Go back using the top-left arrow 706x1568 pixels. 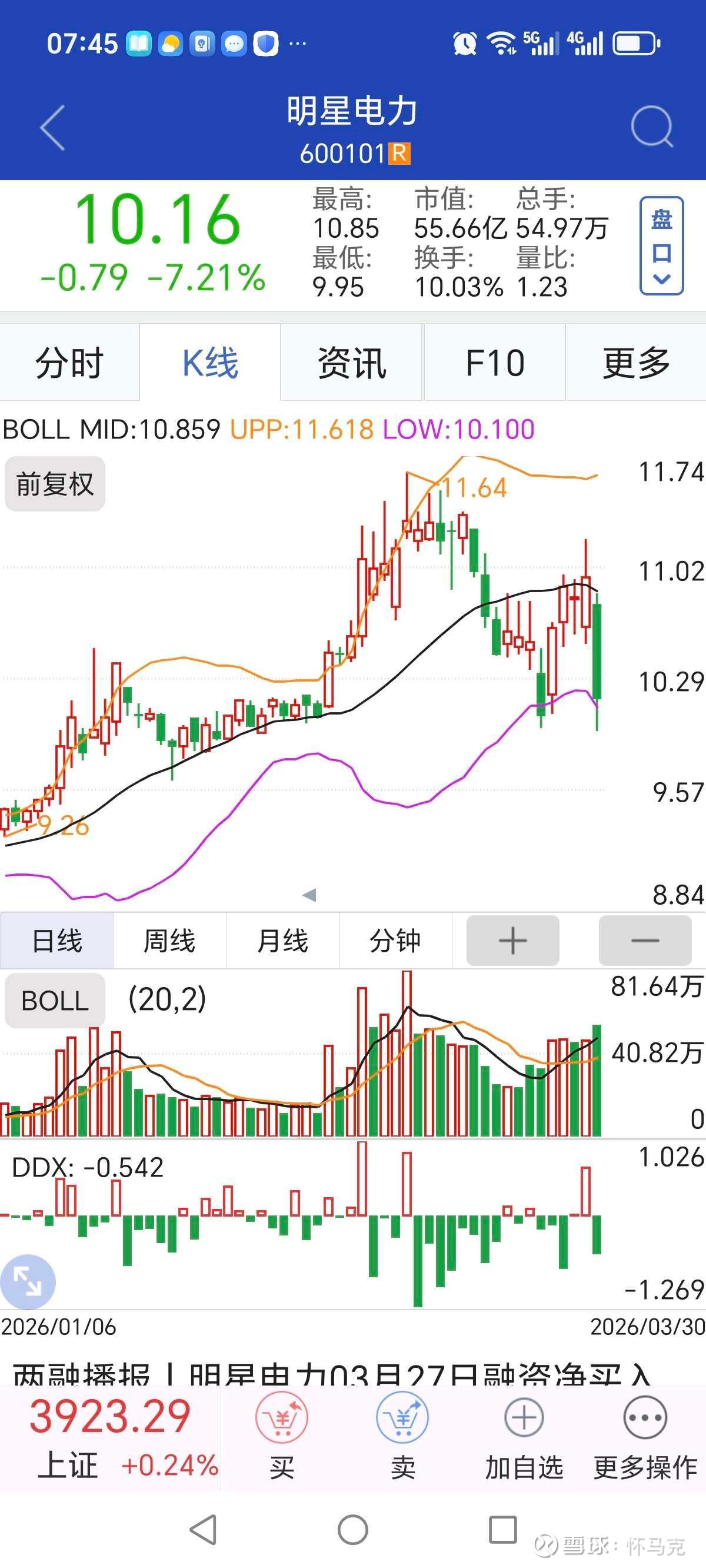(52, 128)
